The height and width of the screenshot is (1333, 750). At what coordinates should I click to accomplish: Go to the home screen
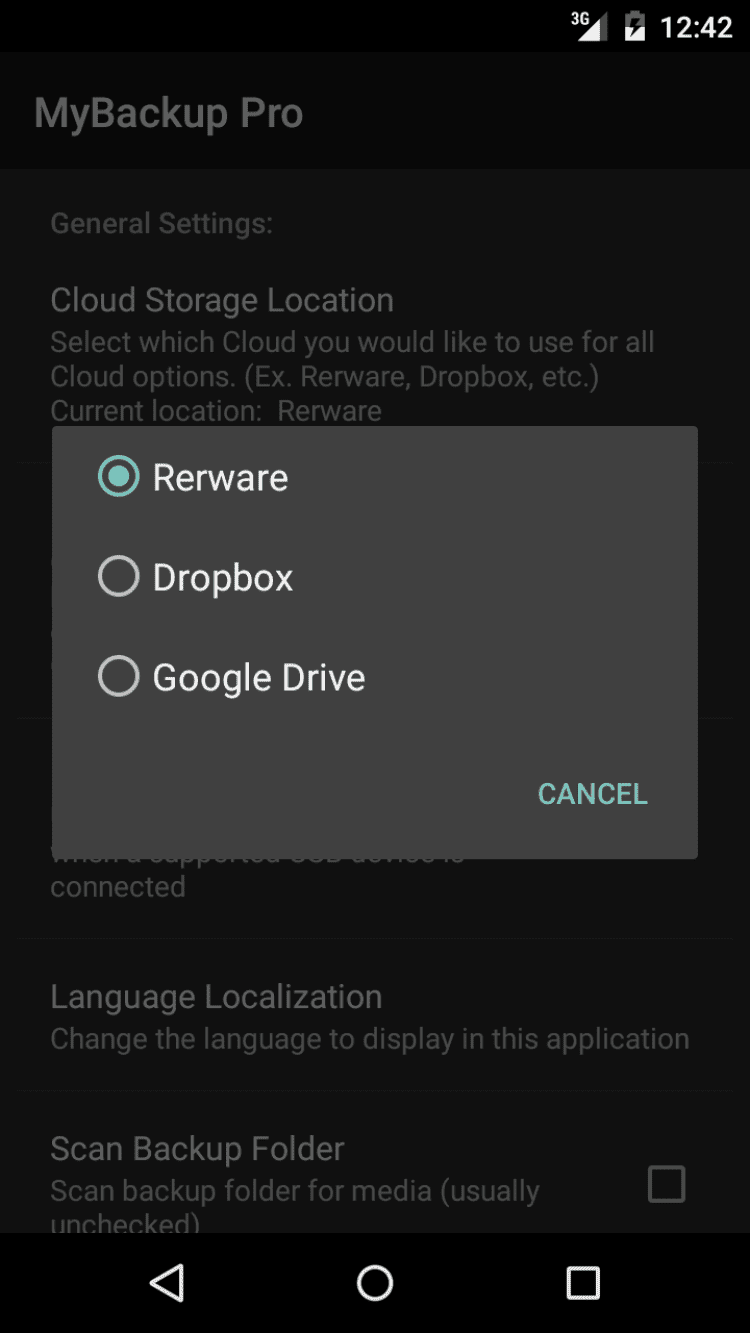point(375,1282)
